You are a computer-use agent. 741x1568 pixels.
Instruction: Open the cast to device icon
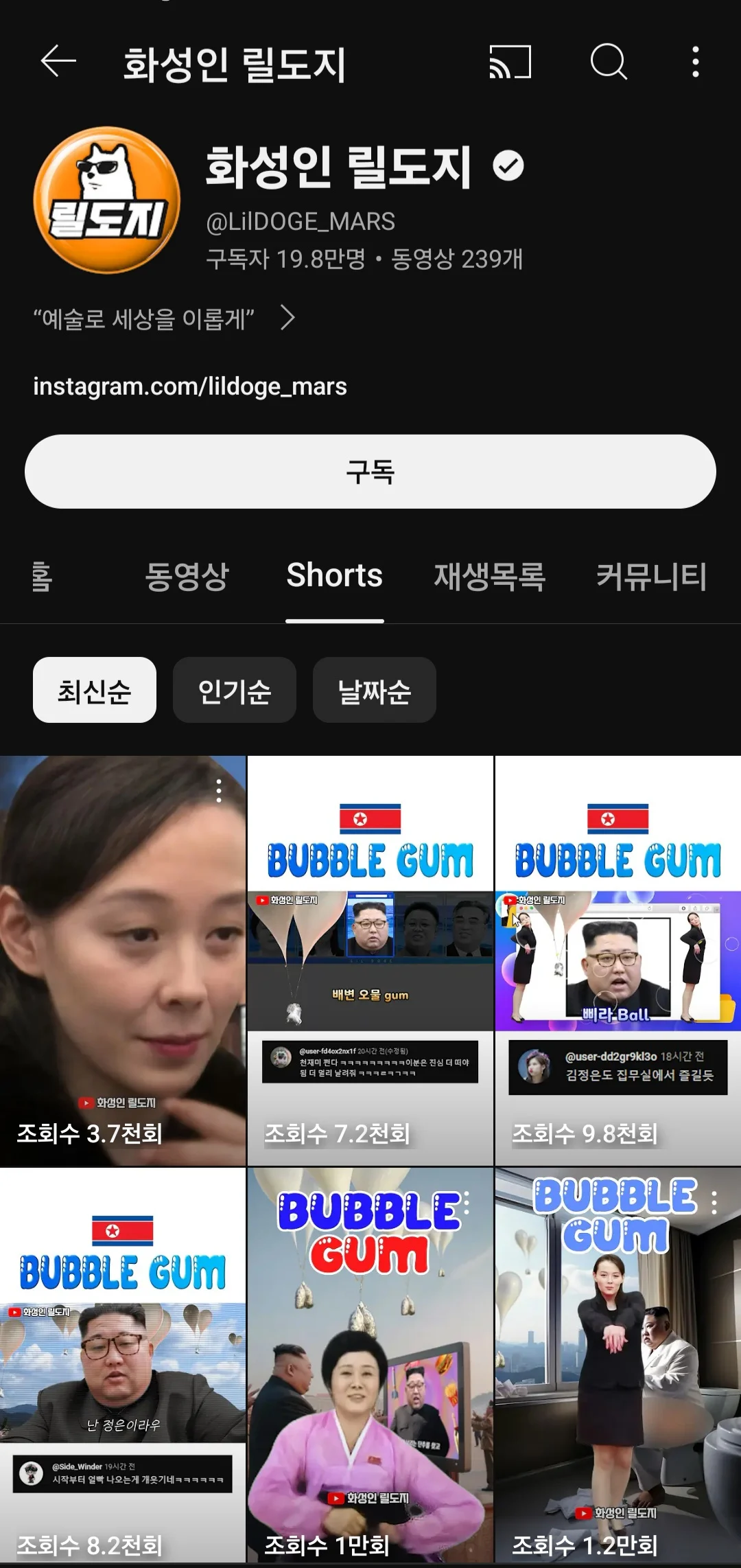510,62
